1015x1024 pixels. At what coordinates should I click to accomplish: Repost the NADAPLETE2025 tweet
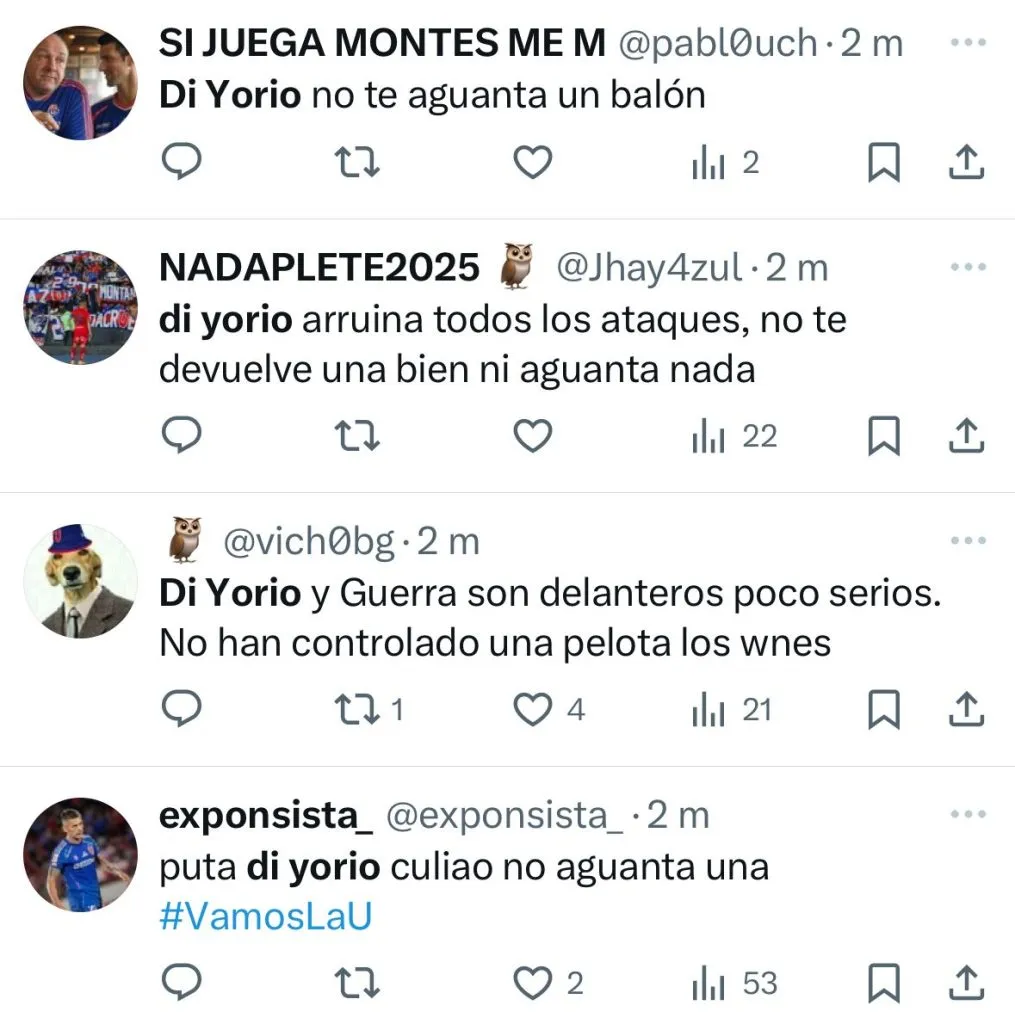357,436
